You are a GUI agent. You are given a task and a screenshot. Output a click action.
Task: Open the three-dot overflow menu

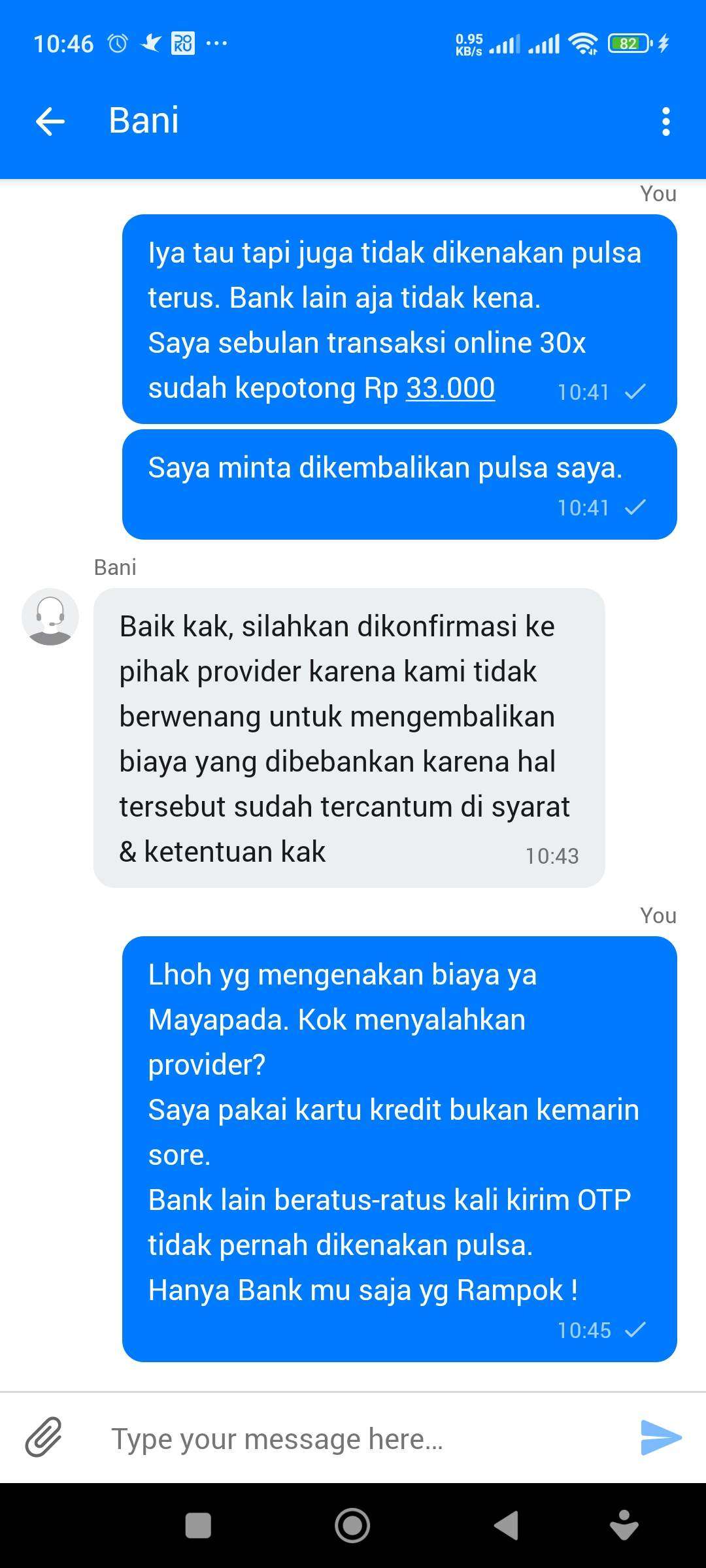[665, 122]
